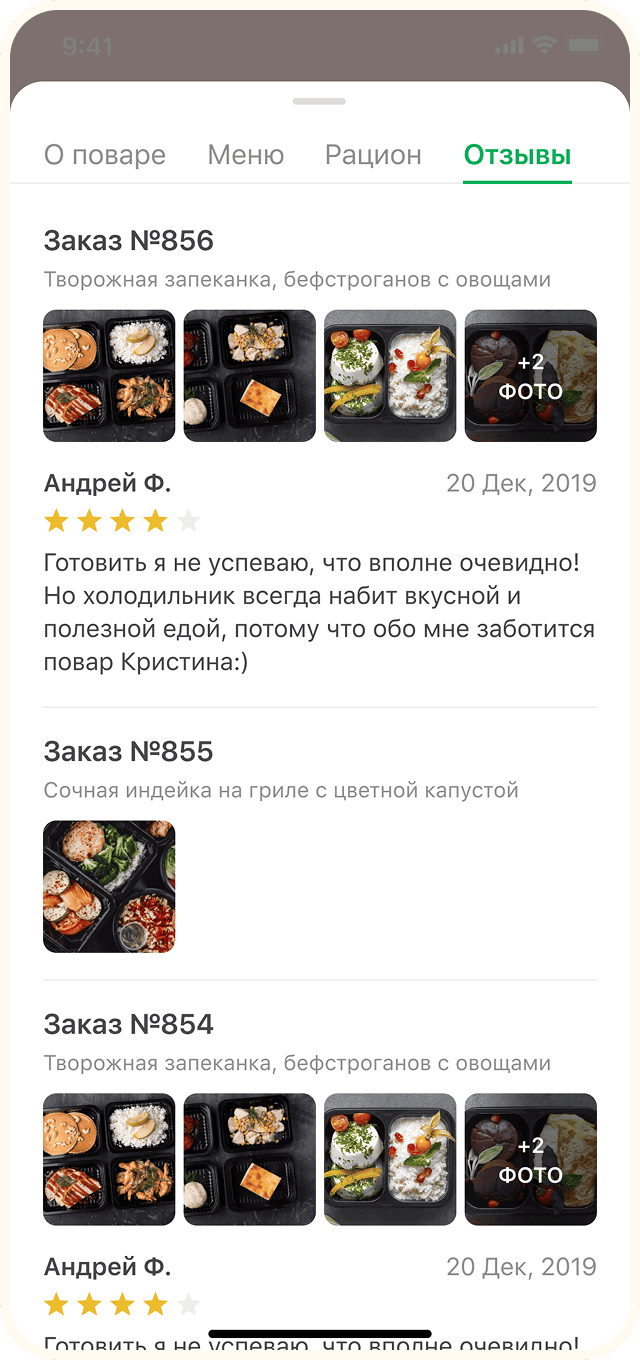Open the Меню tab
The width and height of the screenshot is (640, 1360).
(246, 156)
